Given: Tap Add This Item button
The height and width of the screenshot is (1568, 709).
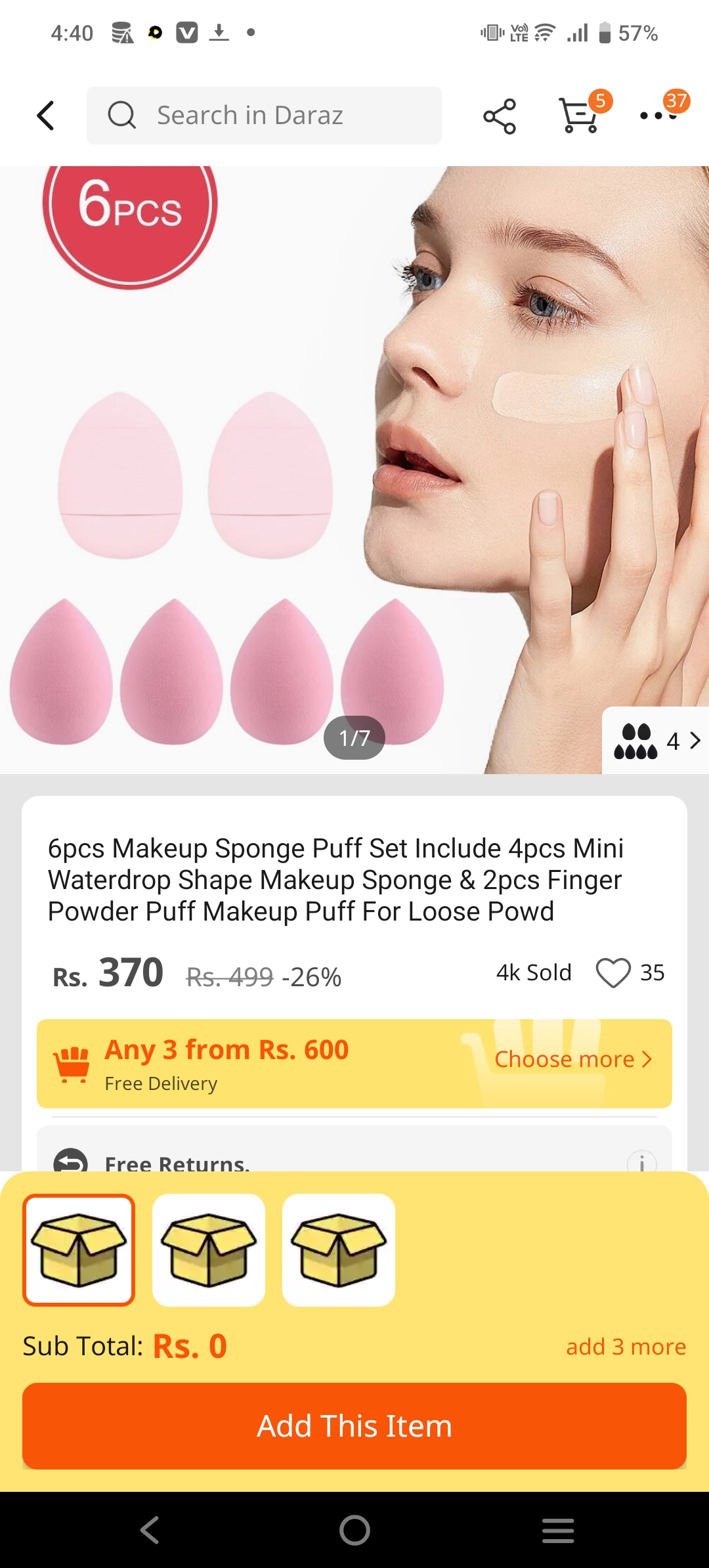Looking at the screenshot, I should click(354, 1426).
